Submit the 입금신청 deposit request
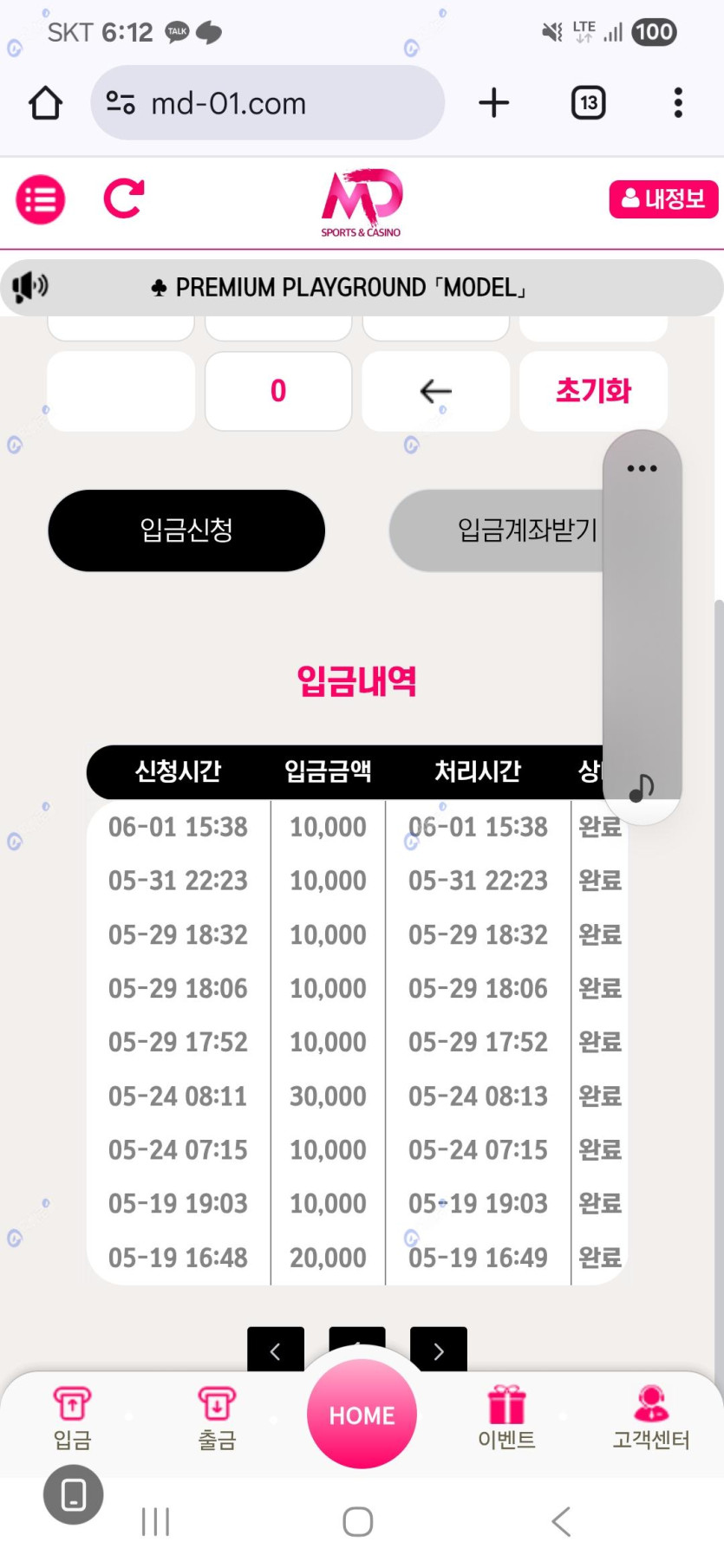724x1568 pixels. [186, 530]
